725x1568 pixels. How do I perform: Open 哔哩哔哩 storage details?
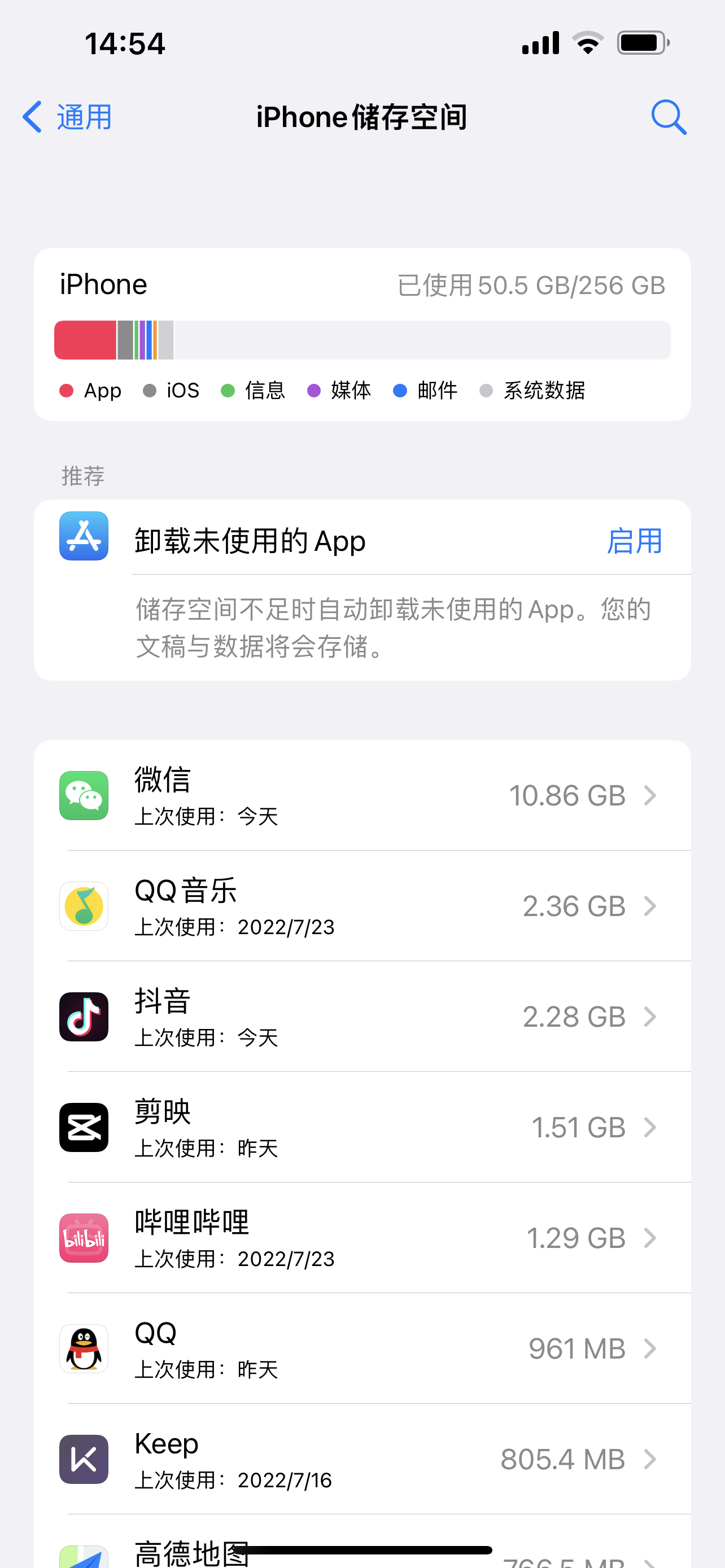(x=362, y=1239)
